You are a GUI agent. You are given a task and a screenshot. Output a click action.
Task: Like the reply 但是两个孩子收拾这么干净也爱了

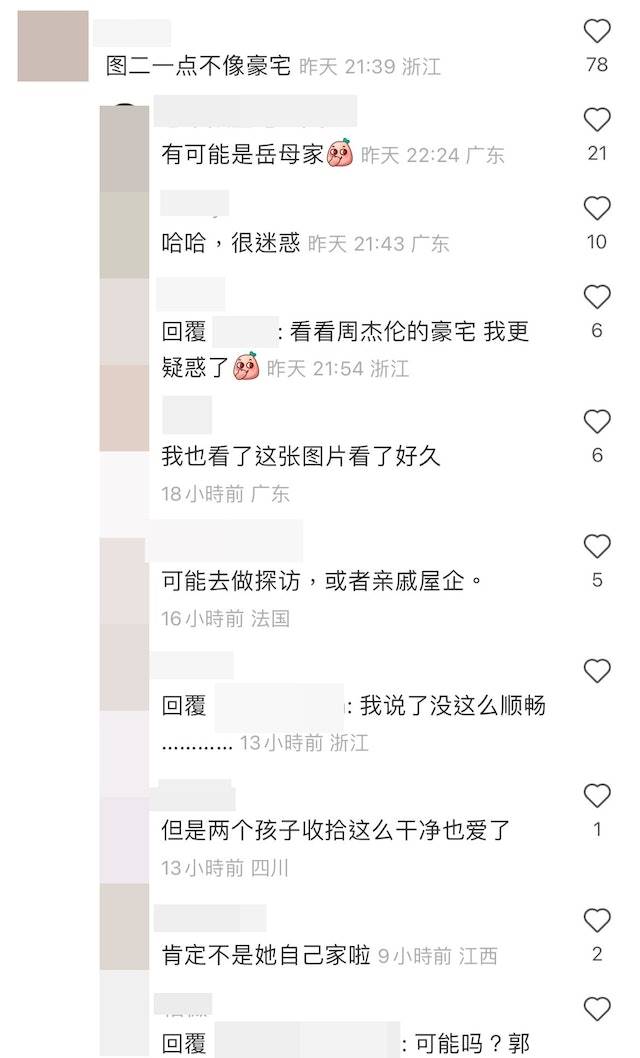click(x=597, y=796)
